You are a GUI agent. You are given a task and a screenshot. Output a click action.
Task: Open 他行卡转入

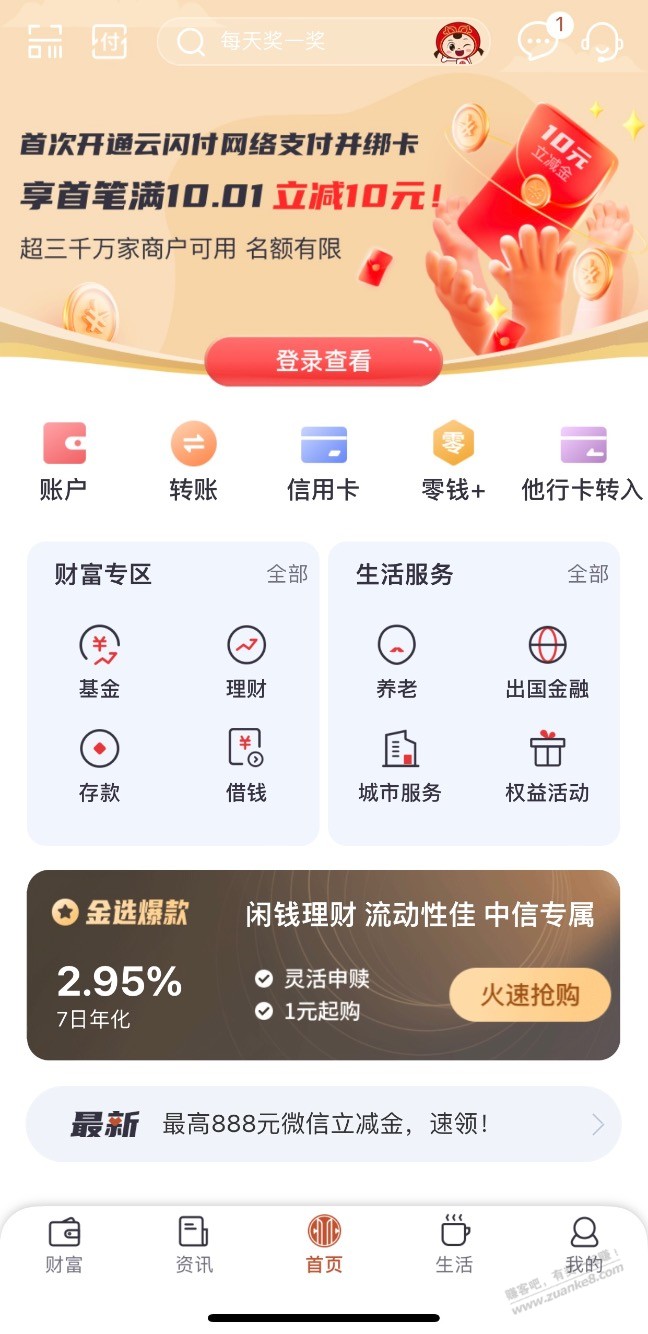[582, 462]
